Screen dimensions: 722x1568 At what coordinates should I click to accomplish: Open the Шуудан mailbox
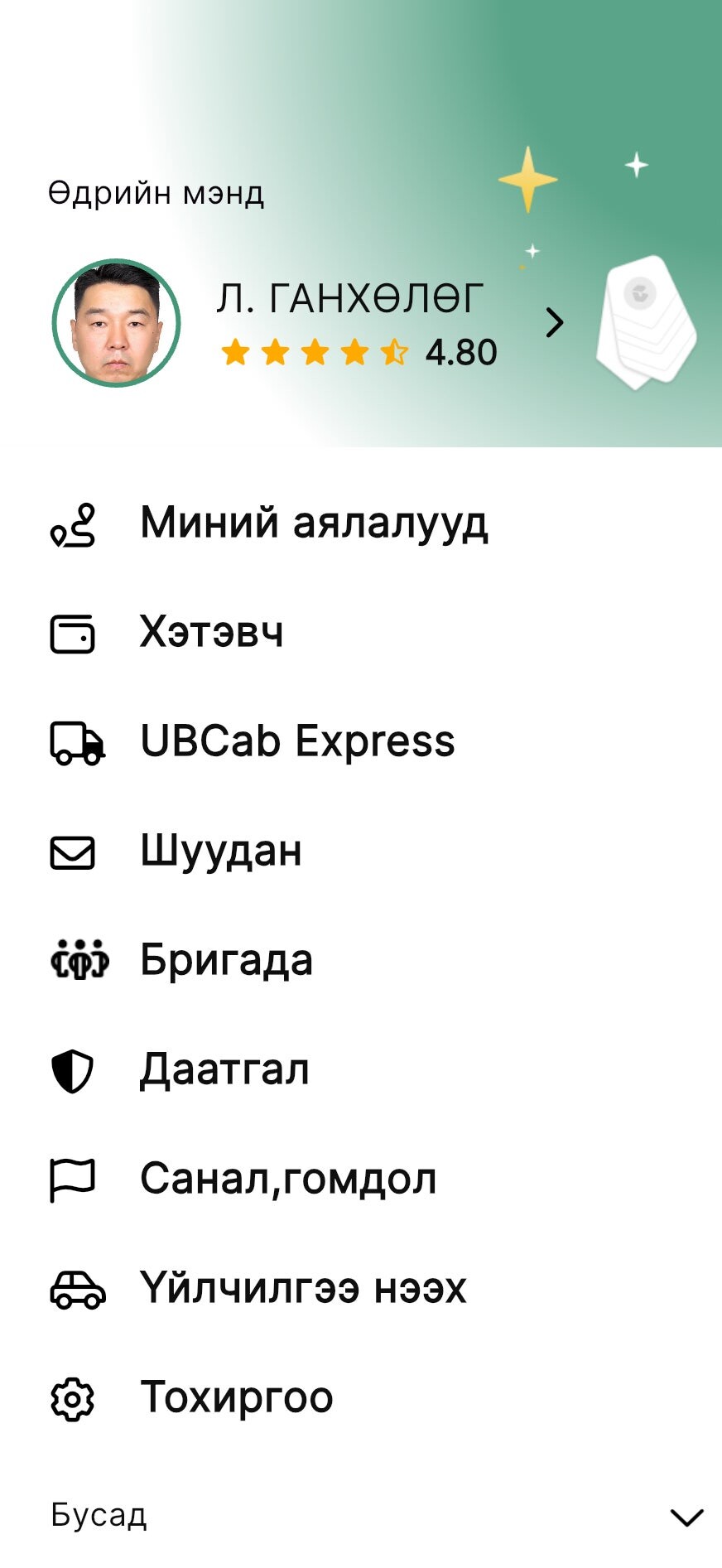point(220,852)
